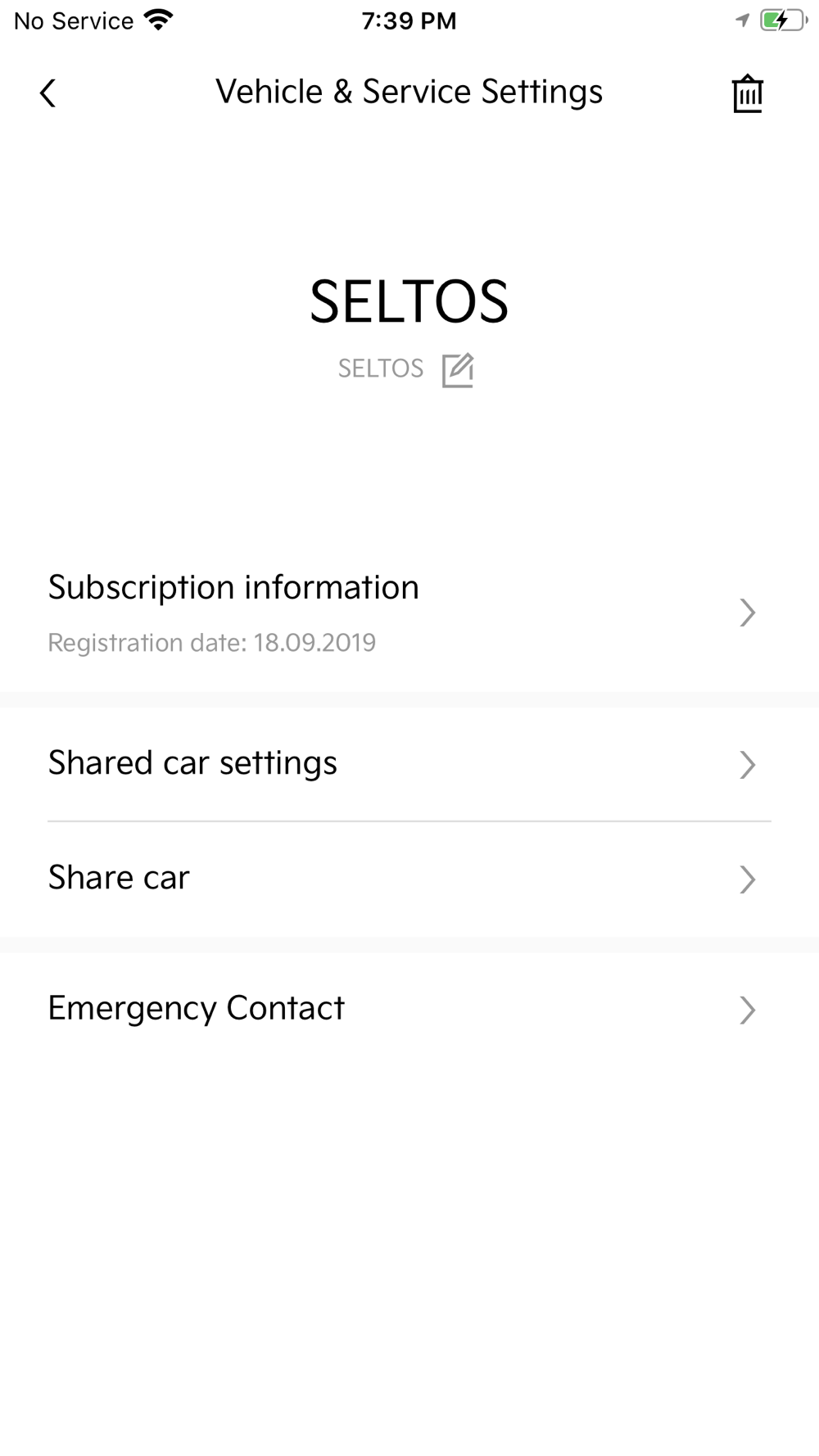Image resolution: width=819 pixels, height=1456 pixels.
Task: Delete the vehicle with the trash icon
Action: point(747,93)
